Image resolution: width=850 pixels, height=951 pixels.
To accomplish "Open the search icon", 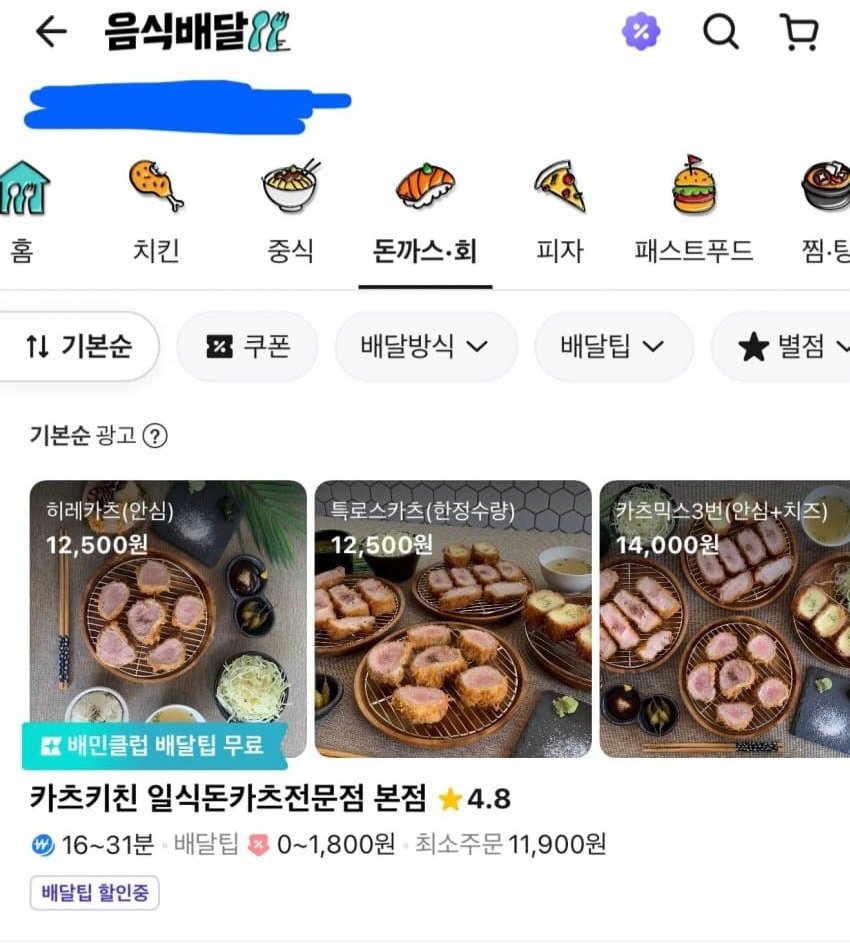I will (x=720, y=32).
